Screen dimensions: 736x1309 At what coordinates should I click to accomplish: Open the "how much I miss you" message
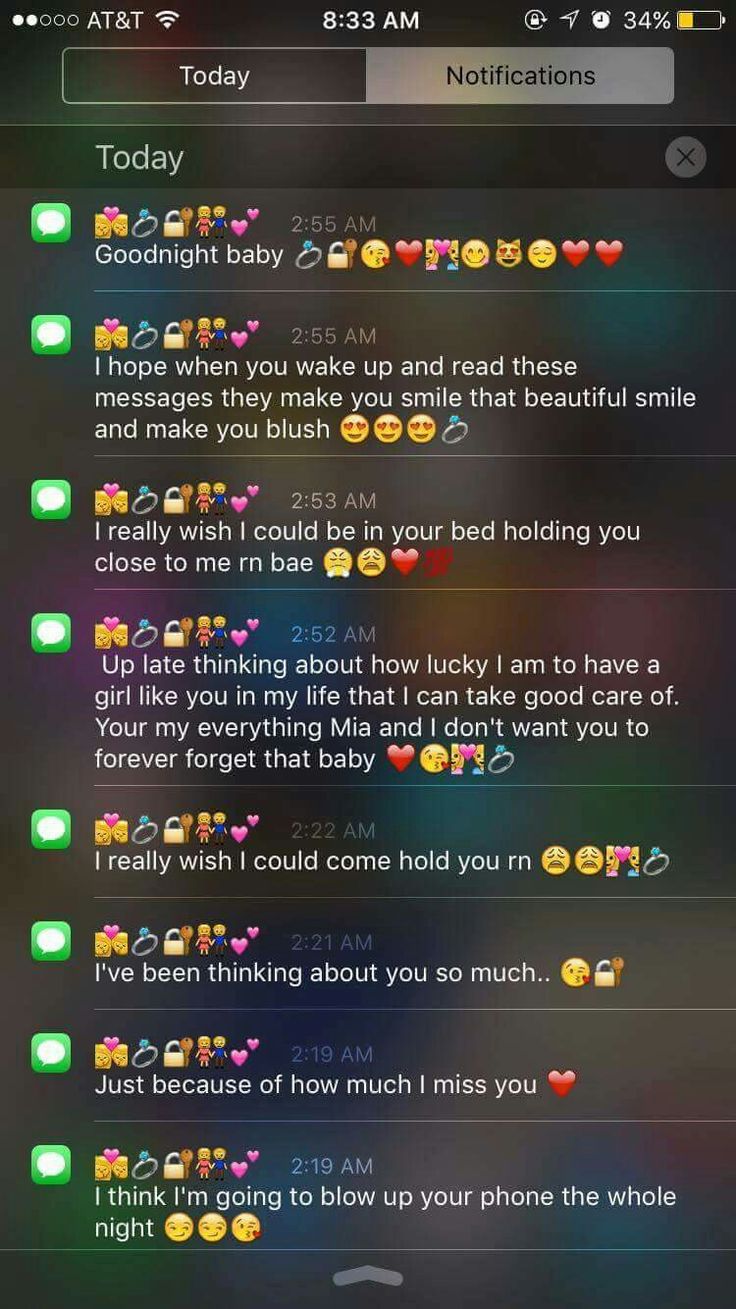point(368,1067)
